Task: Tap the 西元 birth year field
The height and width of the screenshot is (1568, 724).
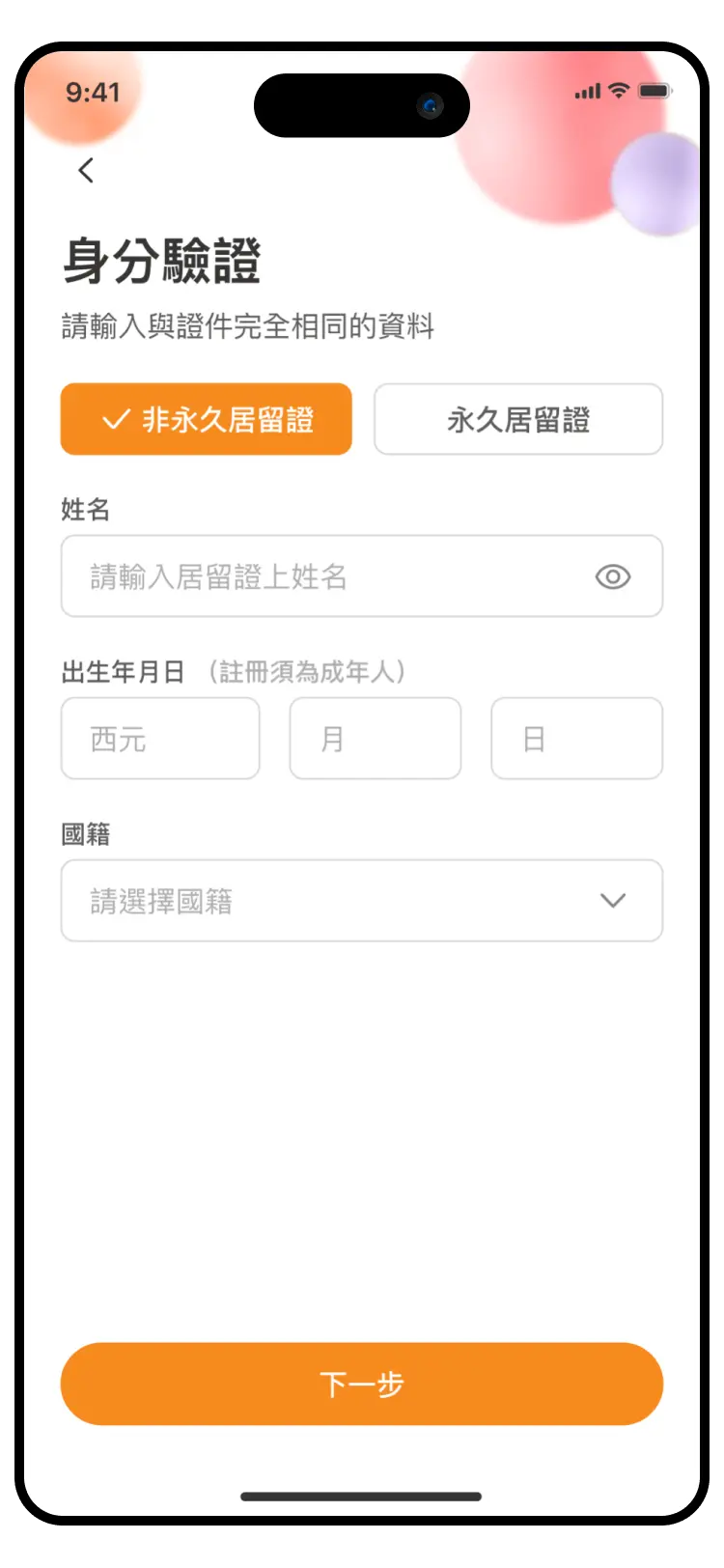Action: (x=160, y=739)
